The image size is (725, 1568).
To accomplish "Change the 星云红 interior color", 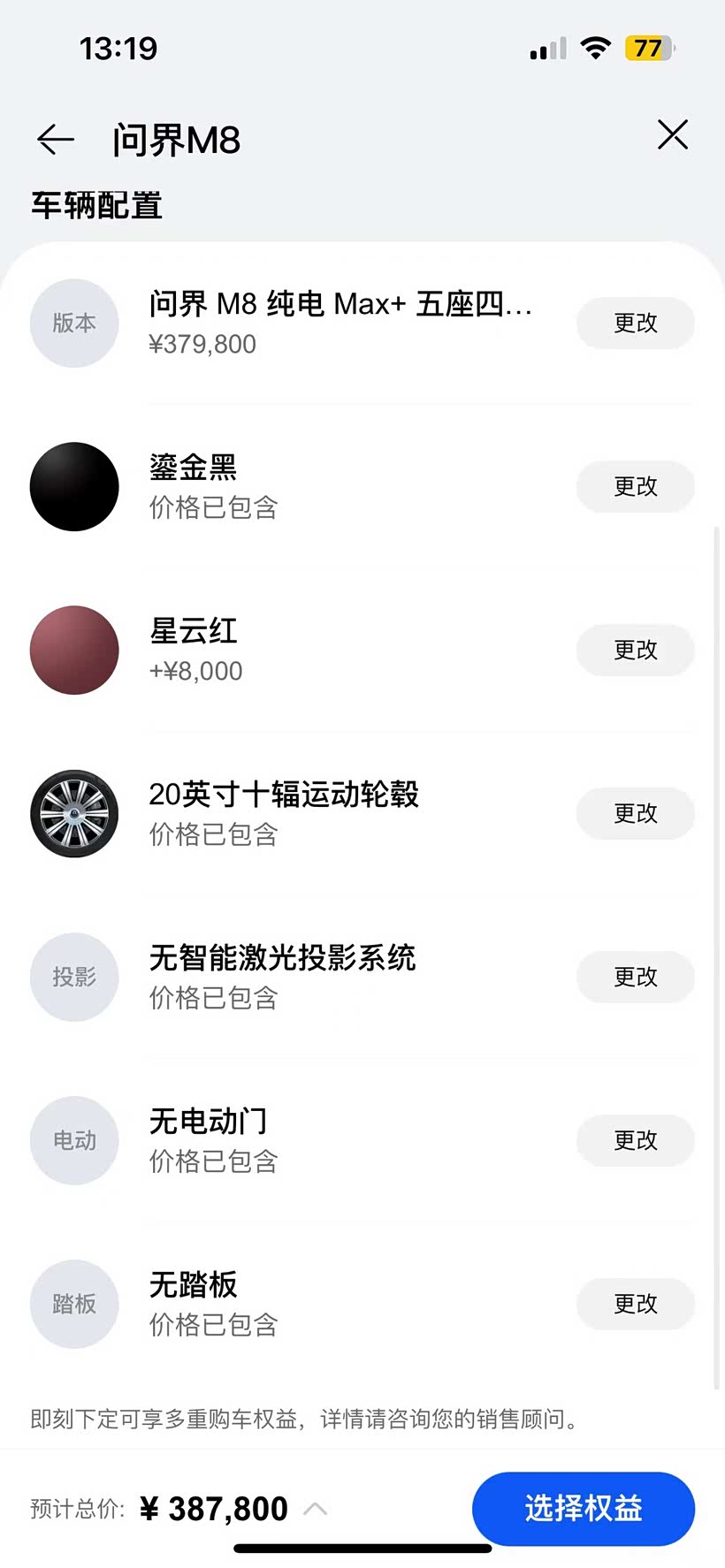I will coord(635,651).
